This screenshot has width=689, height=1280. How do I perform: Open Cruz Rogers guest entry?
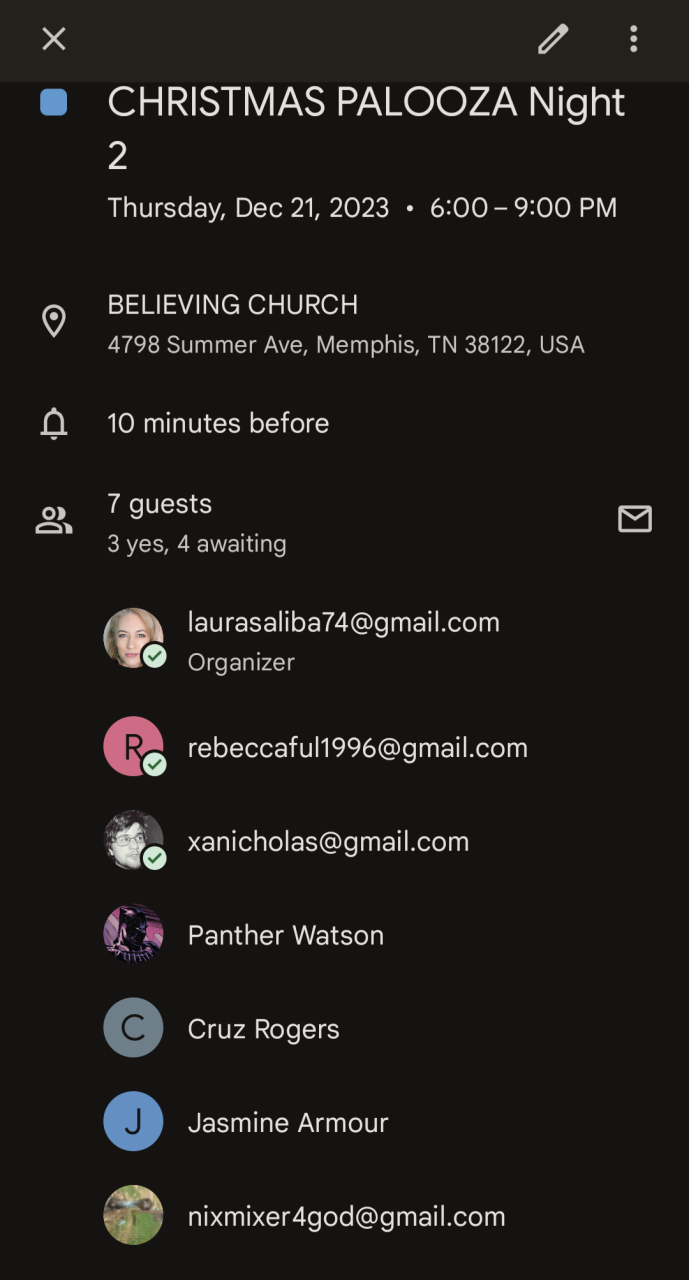[x=263, y=1029]
